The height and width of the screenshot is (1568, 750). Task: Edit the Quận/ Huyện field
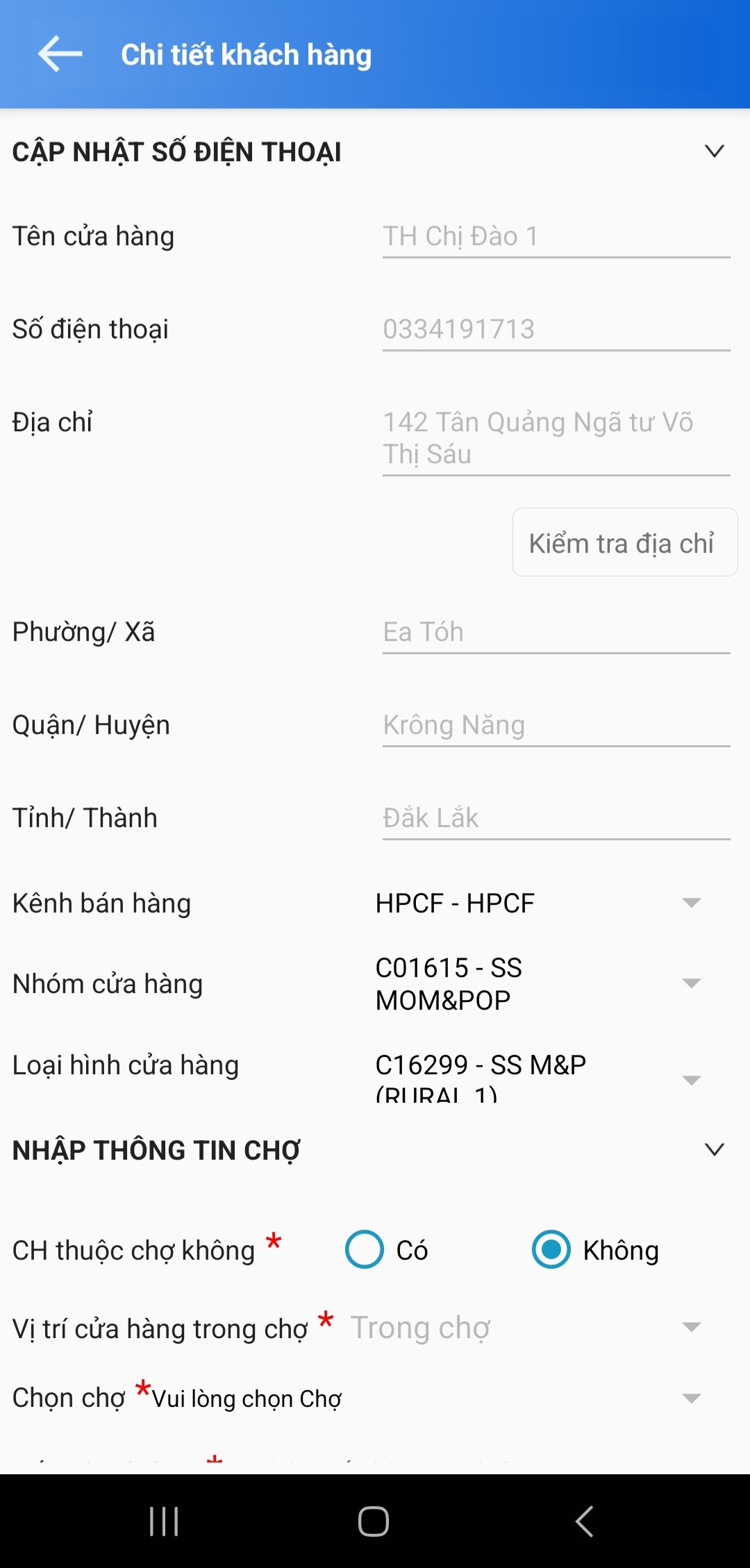(556, 726)
